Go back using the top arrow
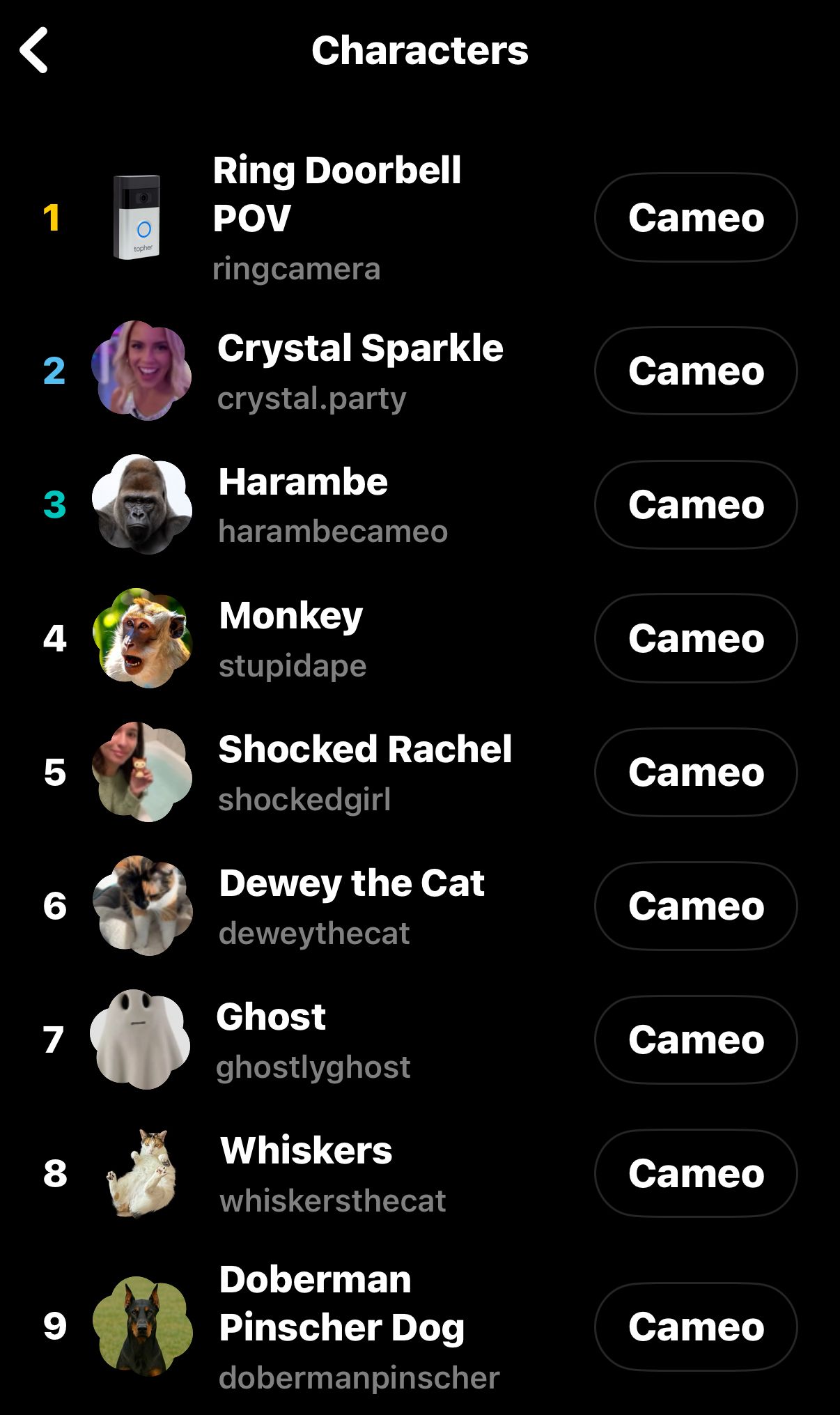840x1415 pixels. pyautogui.click(x=35, y=50)
